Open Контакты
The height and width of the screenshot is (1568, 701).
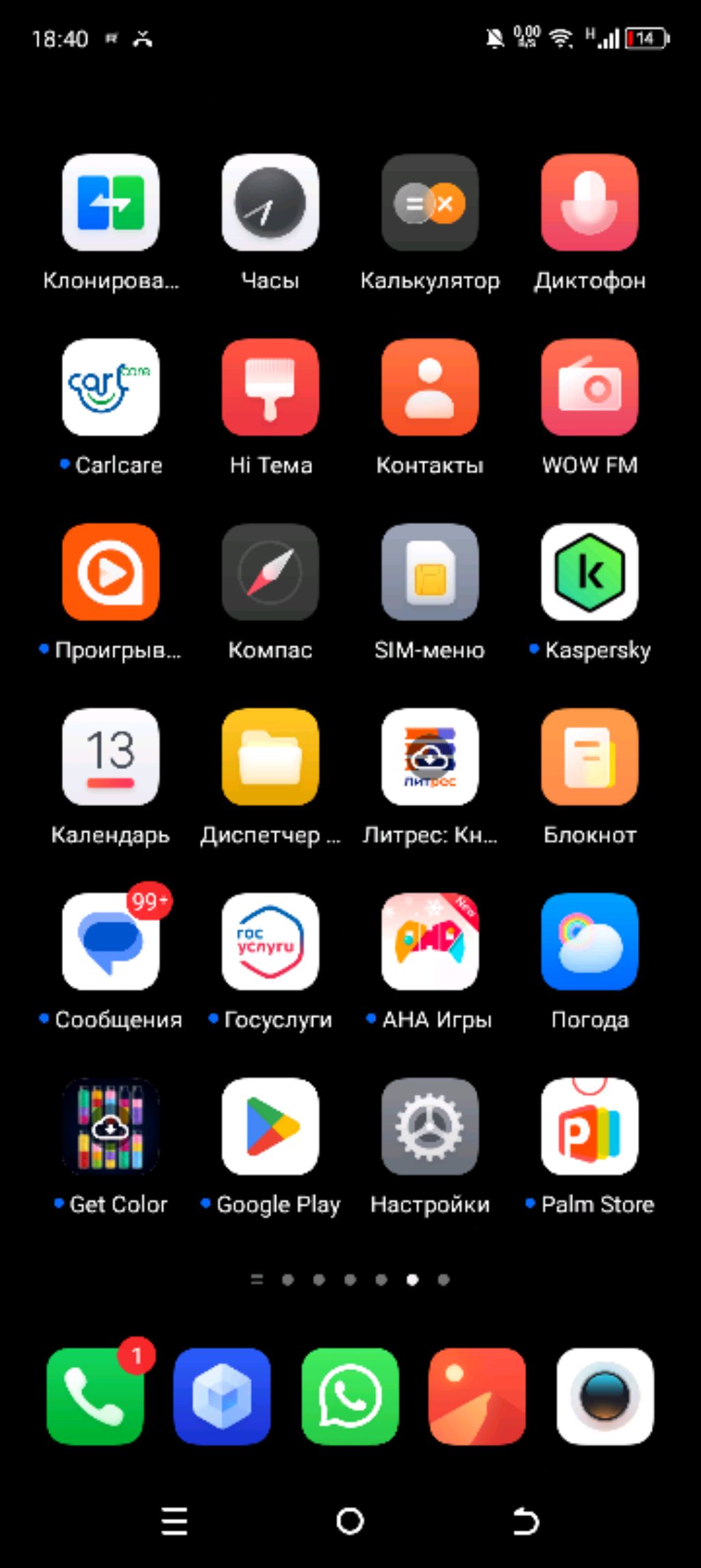(x=430, y=388)
